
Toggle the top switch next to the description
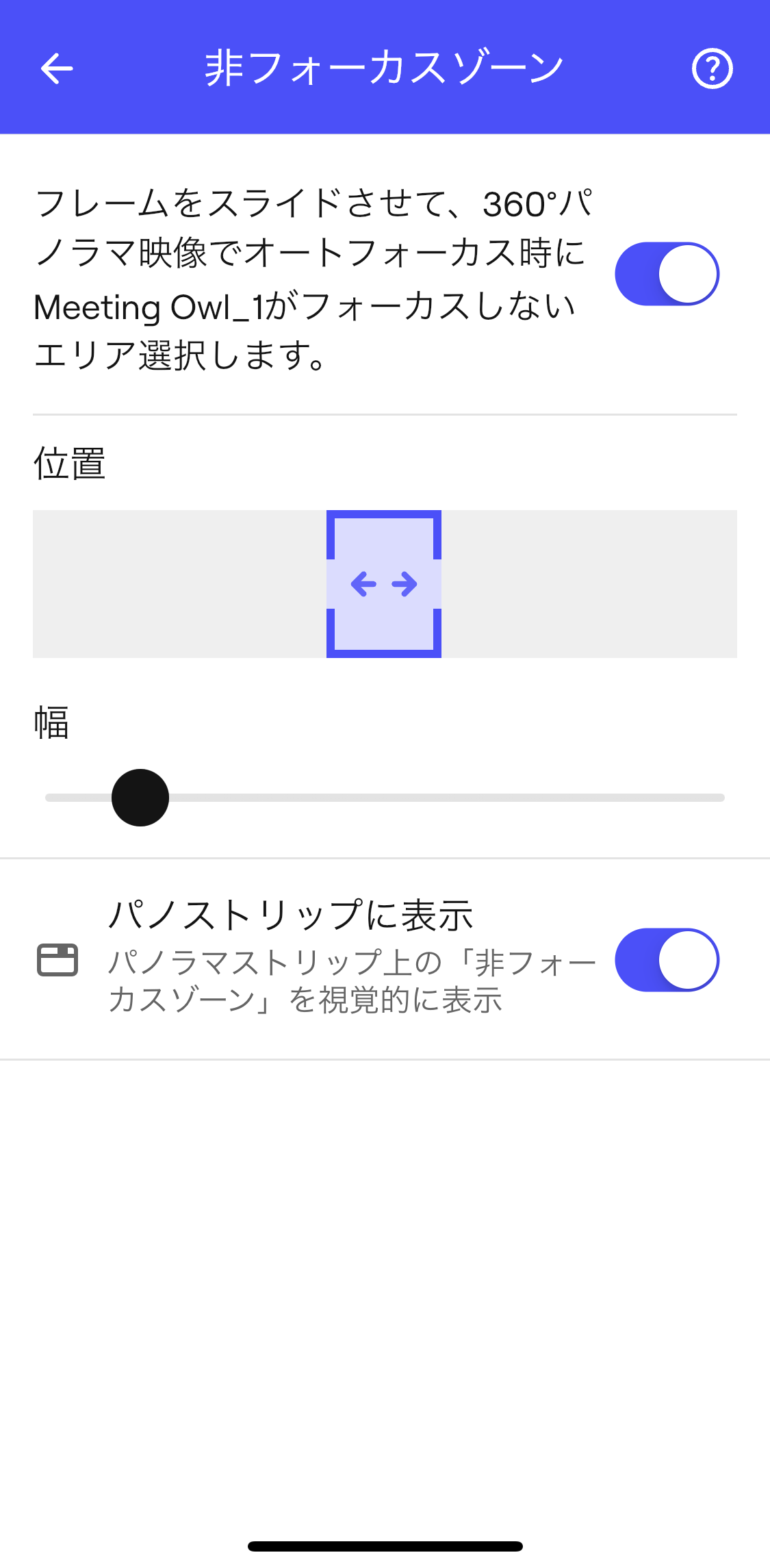pos(665,273)
